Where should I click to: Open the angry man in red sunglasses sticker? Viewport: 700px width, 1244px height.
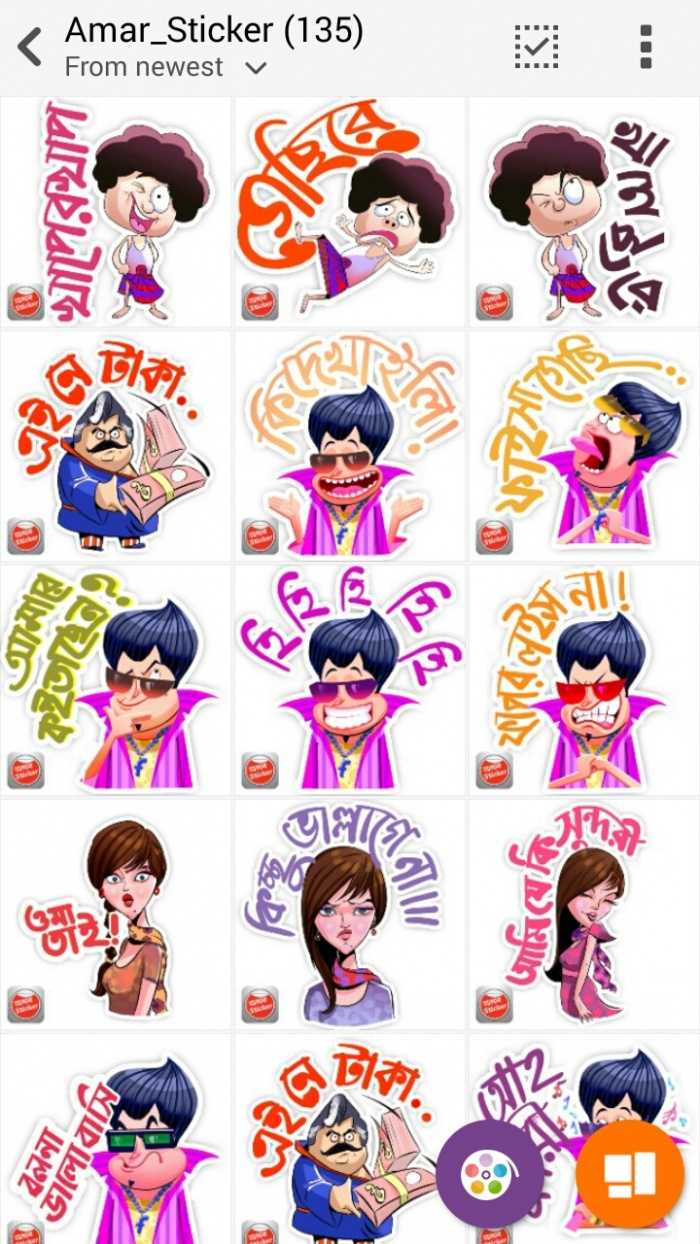584,680
